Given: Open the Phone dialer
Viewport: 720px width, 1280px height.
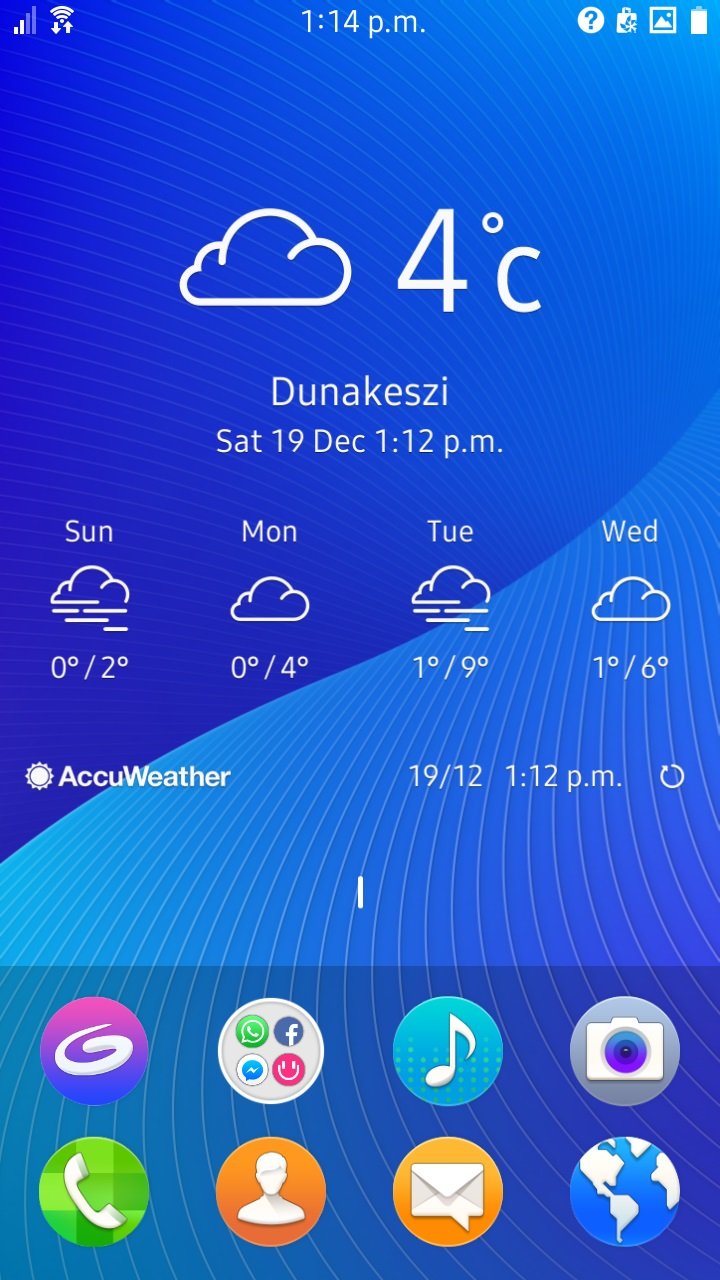Looking at the screenshot, I should coord(94,1191).
